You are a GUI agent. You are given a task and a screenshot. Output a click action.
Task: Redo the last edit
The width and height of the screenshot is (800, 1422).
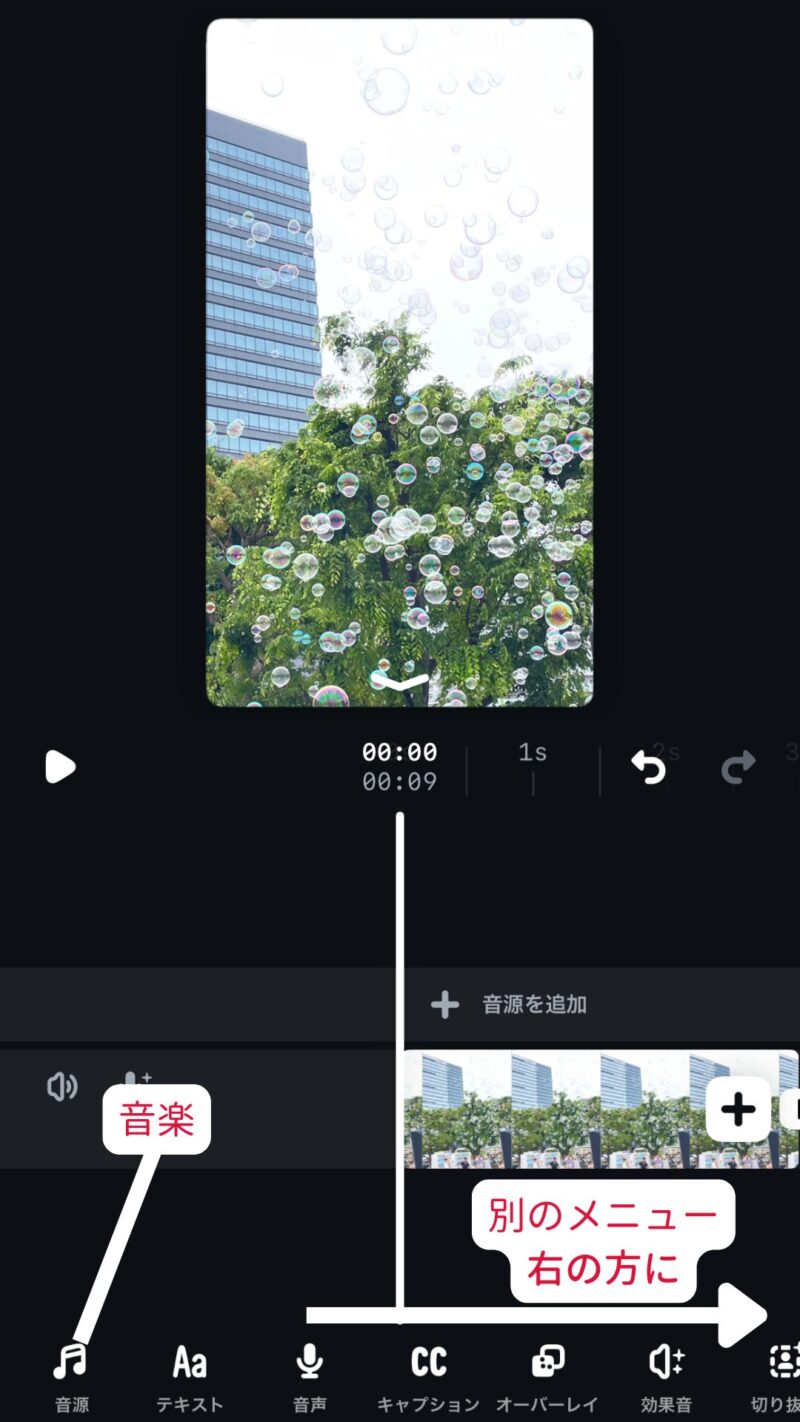(738, 767)
